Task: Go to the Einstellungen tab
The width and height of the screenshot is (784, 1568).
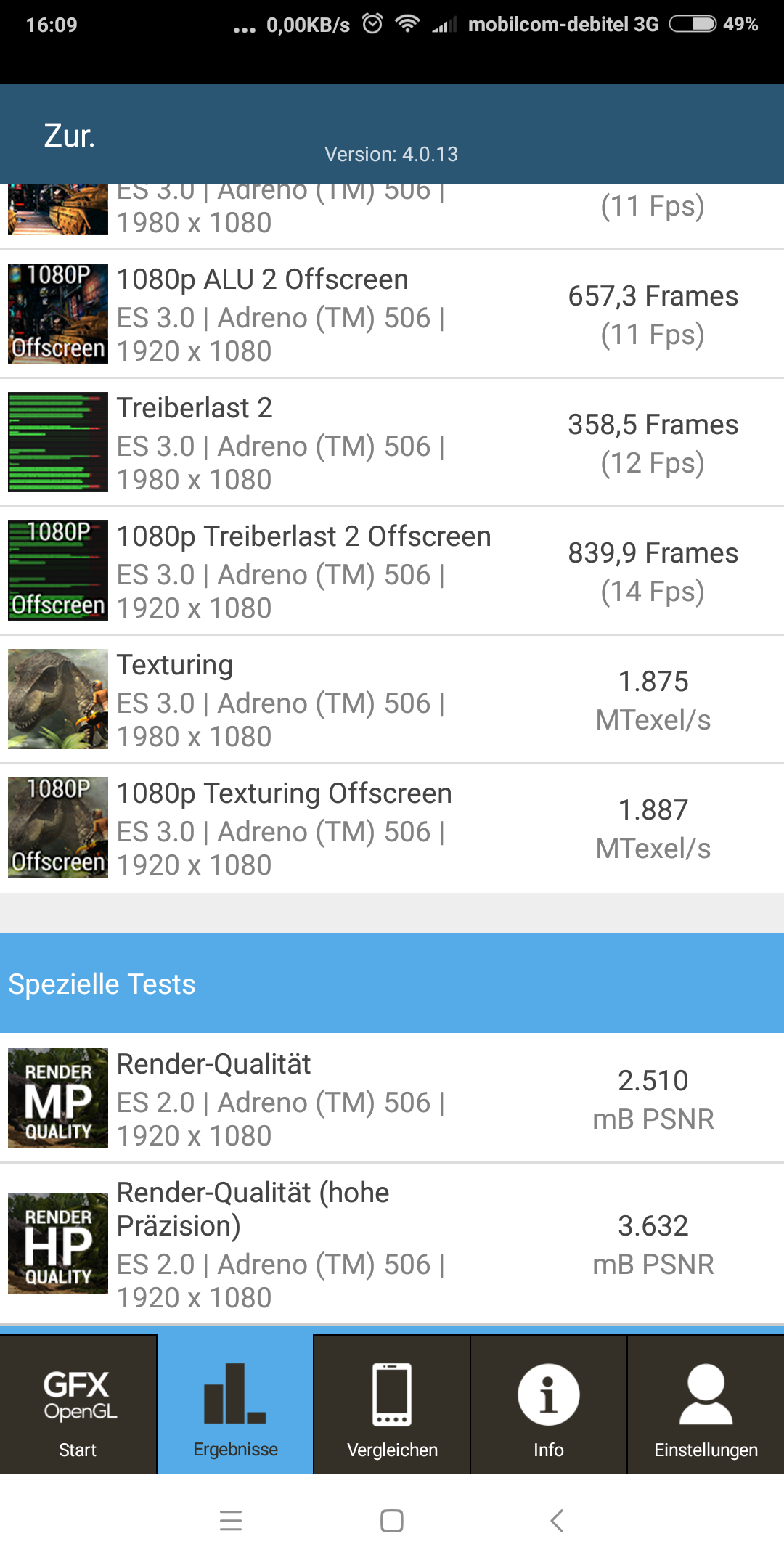Action: point(706,1404)
